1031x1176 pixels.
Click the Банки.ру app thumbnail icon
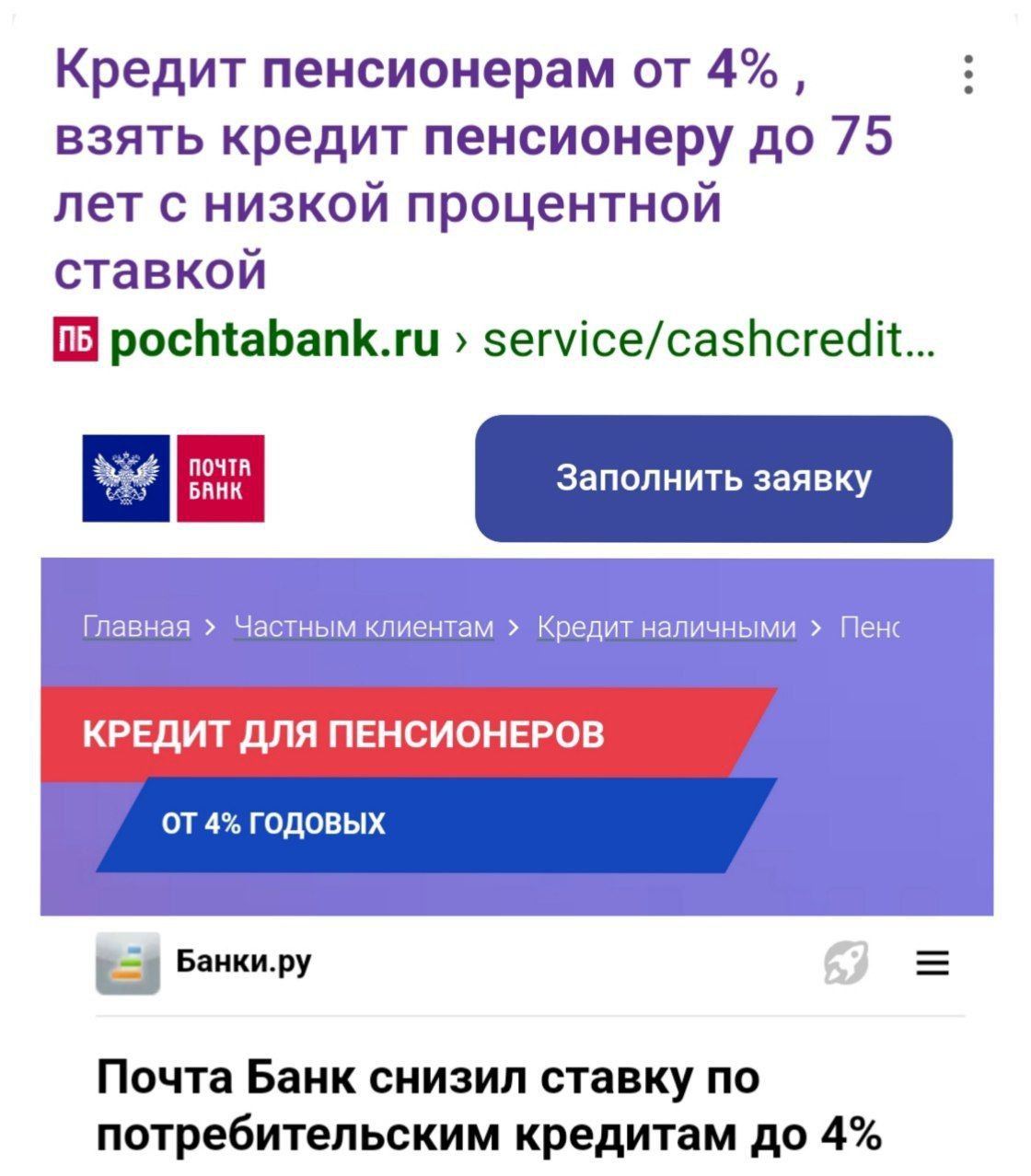point(126,963)
